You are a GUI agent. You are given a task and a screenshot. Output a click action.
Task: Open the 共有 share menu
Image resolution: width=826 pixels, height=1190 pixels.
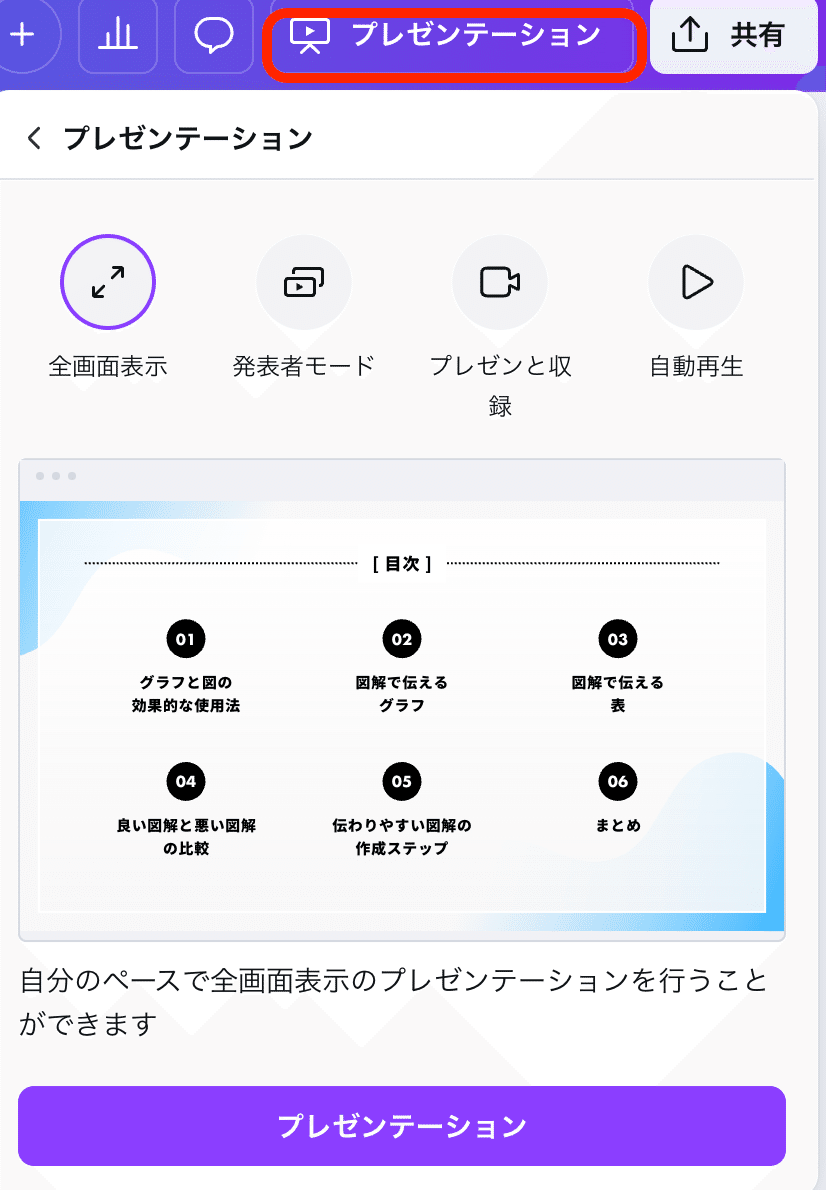[x=733, y=36]
